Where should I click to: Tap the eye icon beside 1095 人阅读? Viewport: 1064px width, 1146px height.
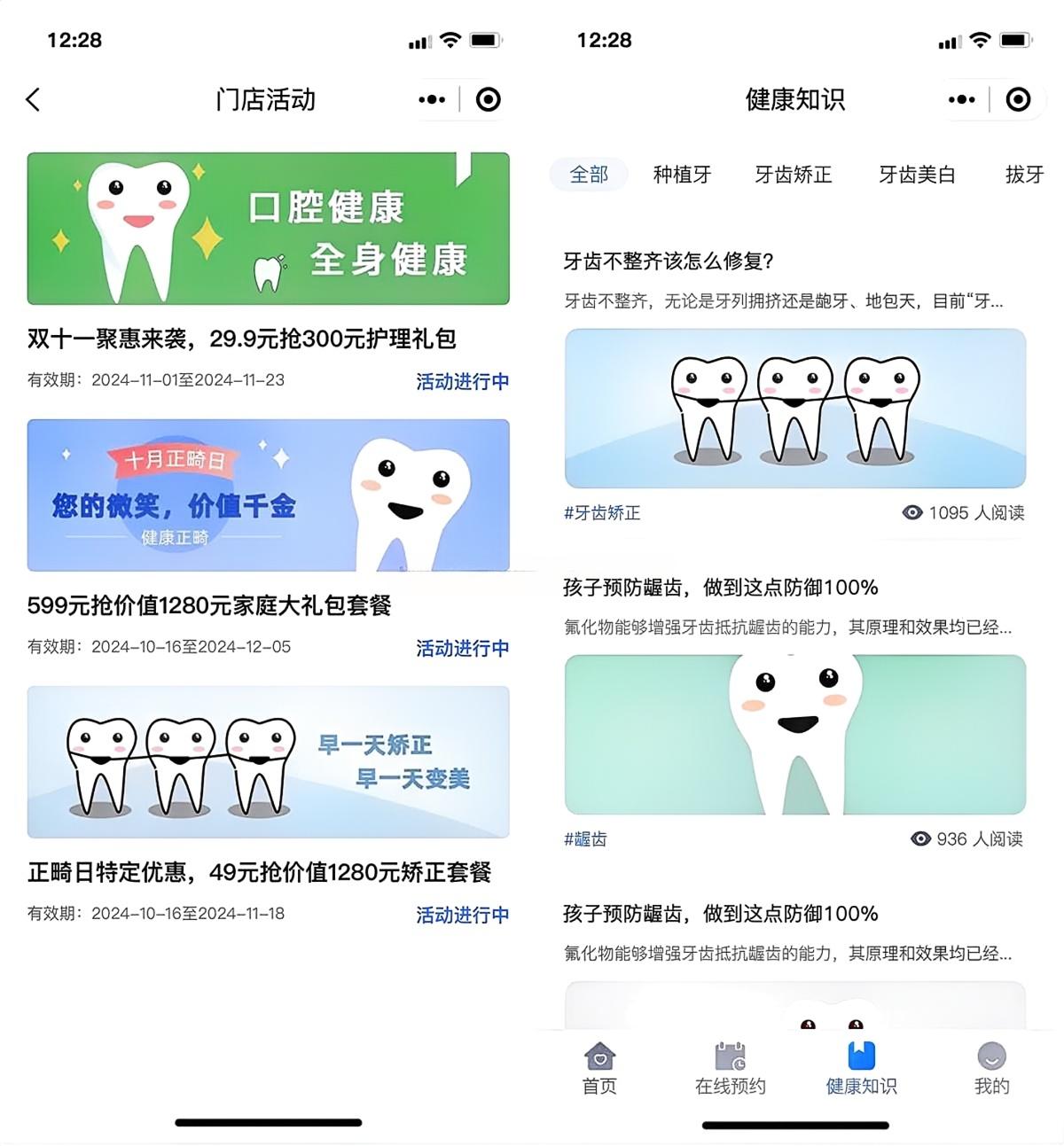(911, 512)
